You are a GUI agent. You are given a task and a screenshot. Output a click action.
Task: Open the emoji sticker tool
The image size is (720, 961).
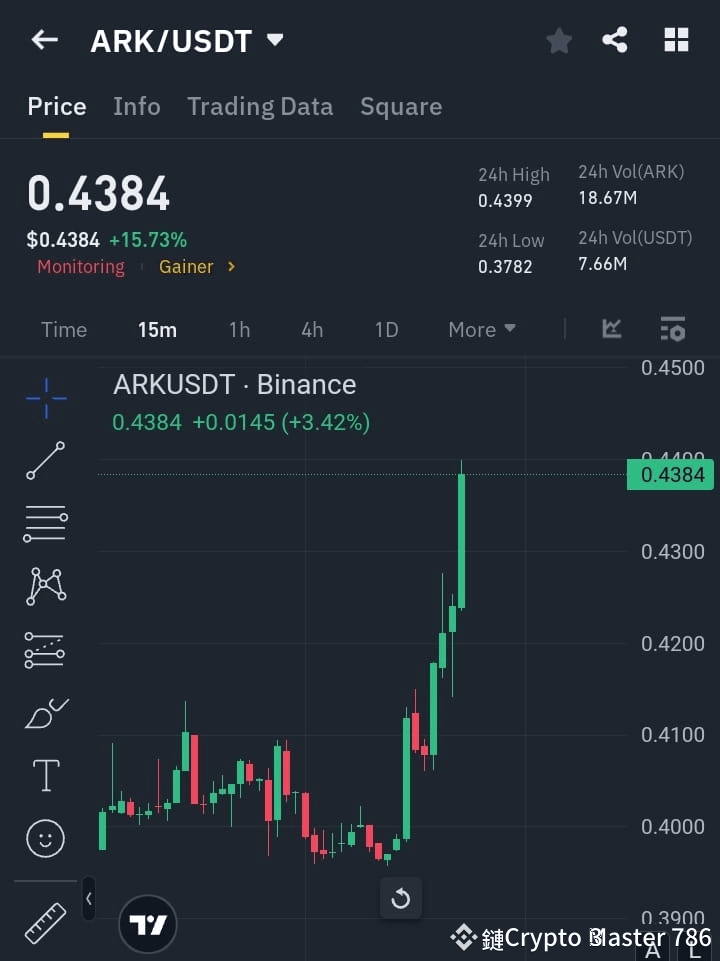pos(44,838)
